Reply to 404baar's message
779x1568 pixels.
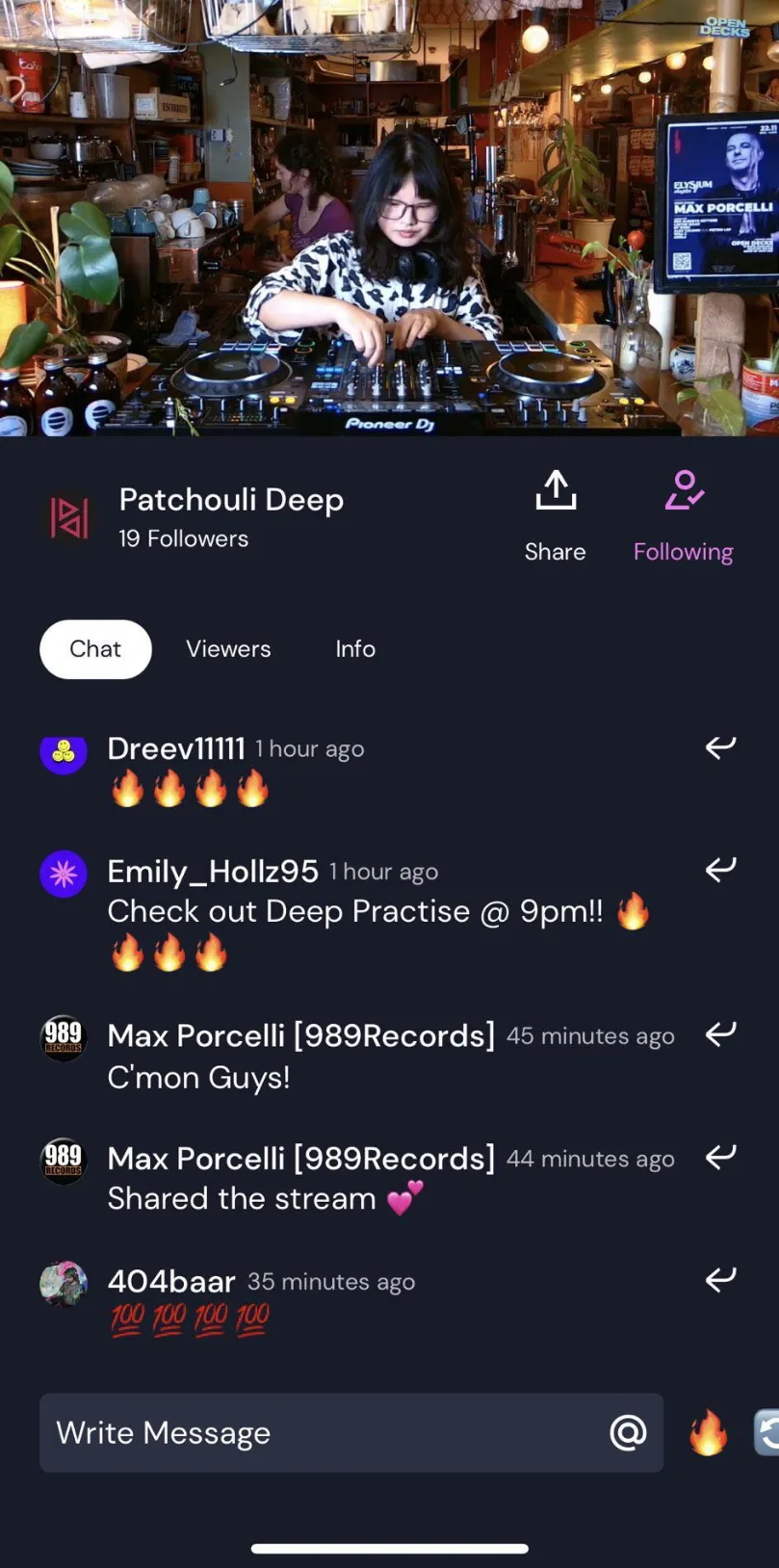click(720, 1279)
